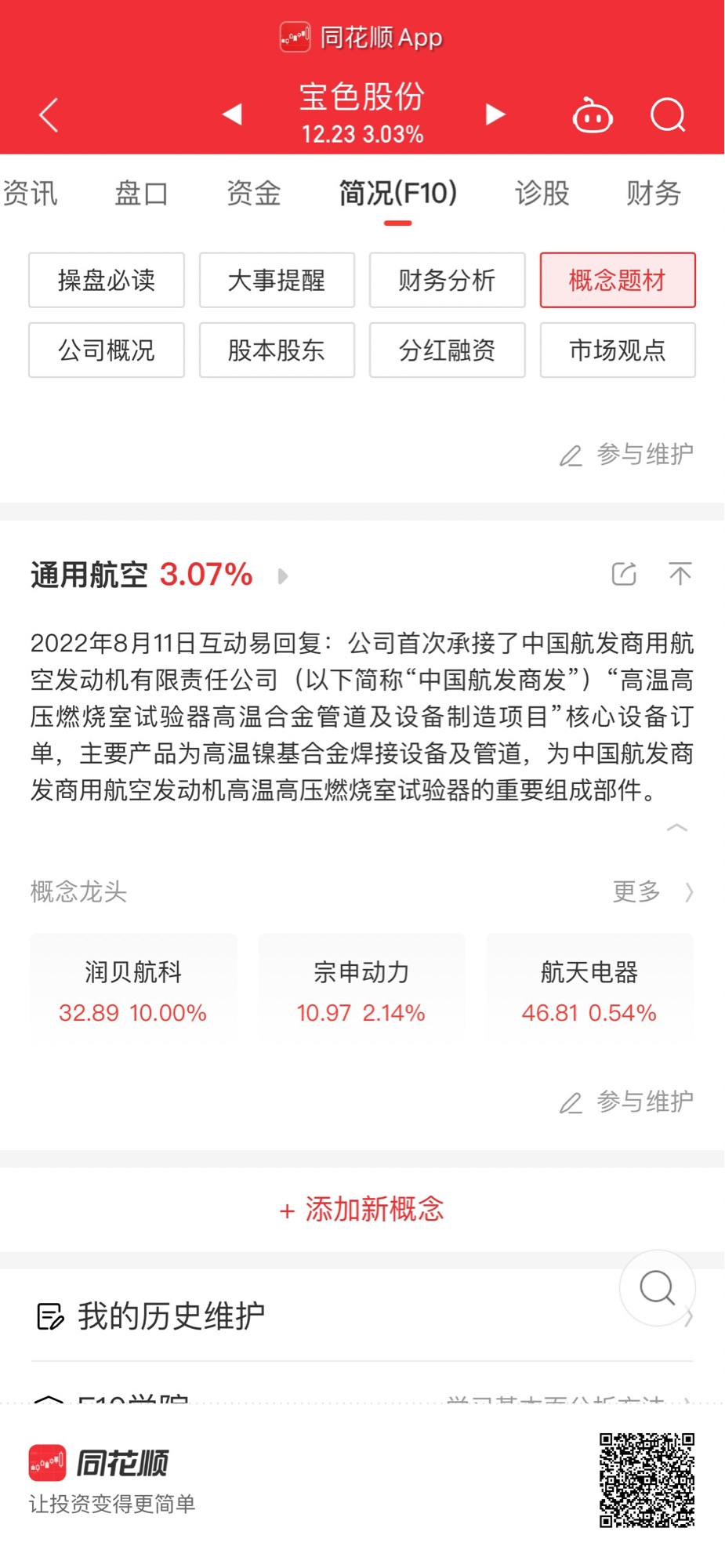
Task: Switch to the 资金 tab
Action: pyautogui.click(x=253, y=193)
